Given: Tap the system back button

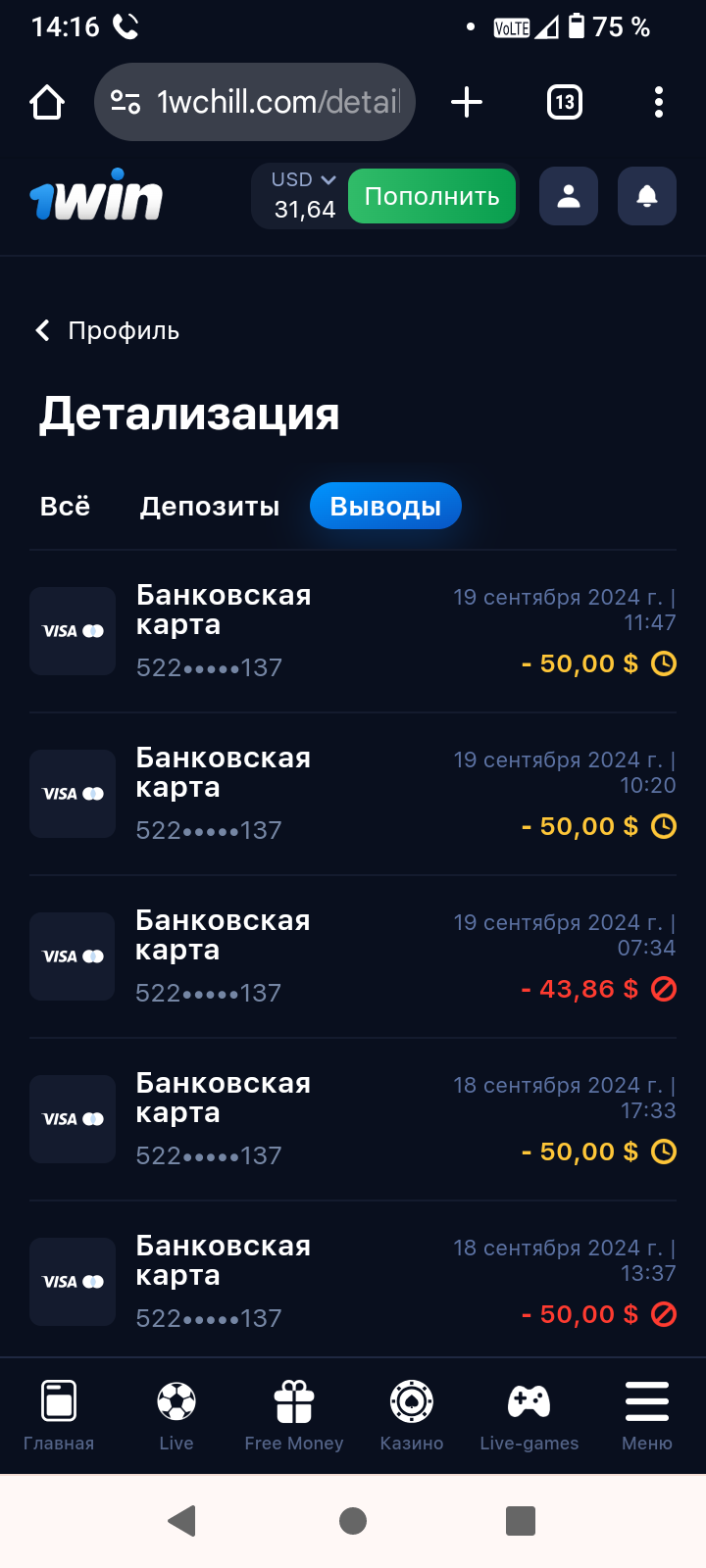Looking at the screenshot, I should 182,1521.
